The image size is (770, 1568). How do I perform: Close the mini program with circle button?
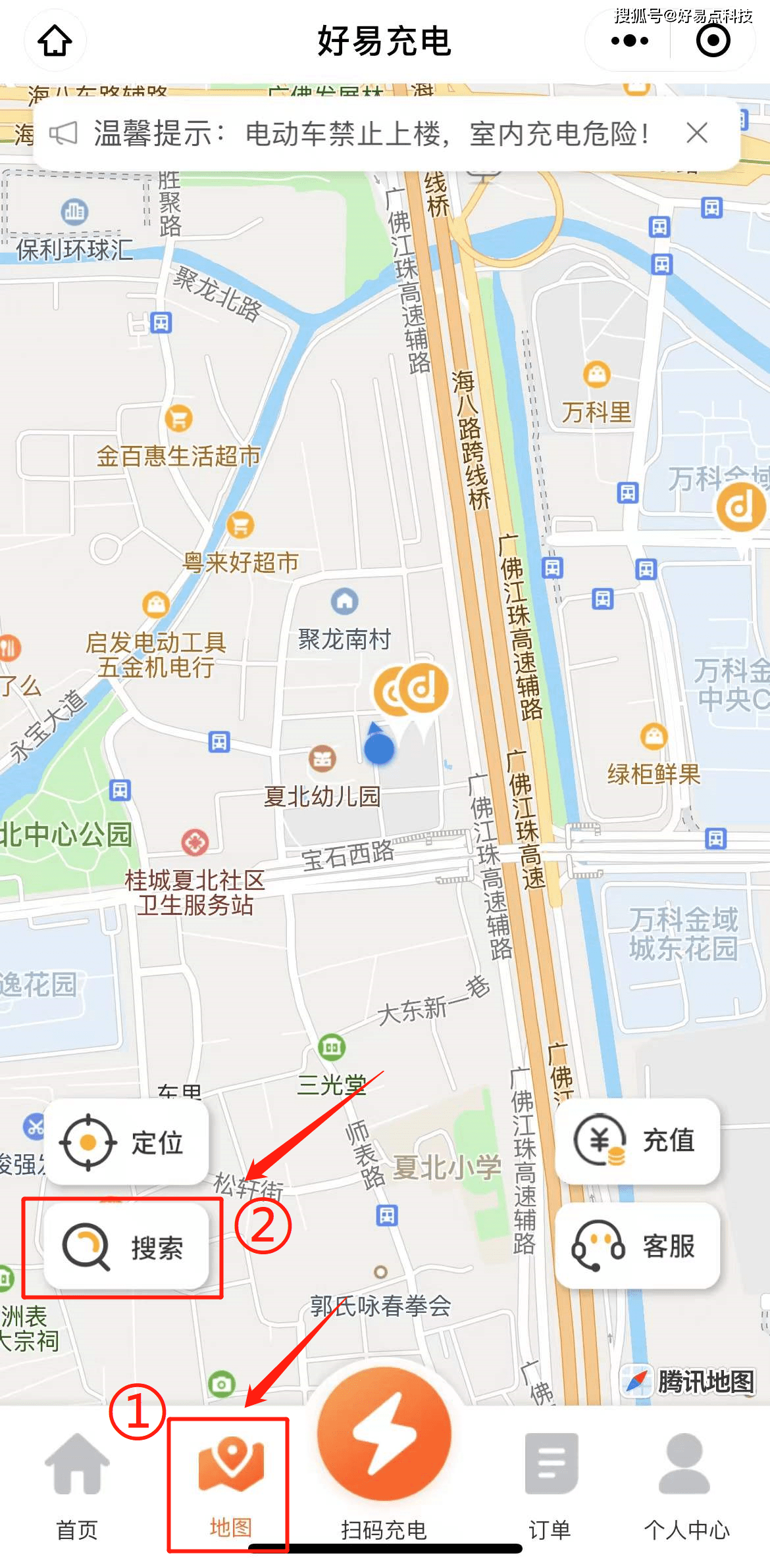coord(713,41)
